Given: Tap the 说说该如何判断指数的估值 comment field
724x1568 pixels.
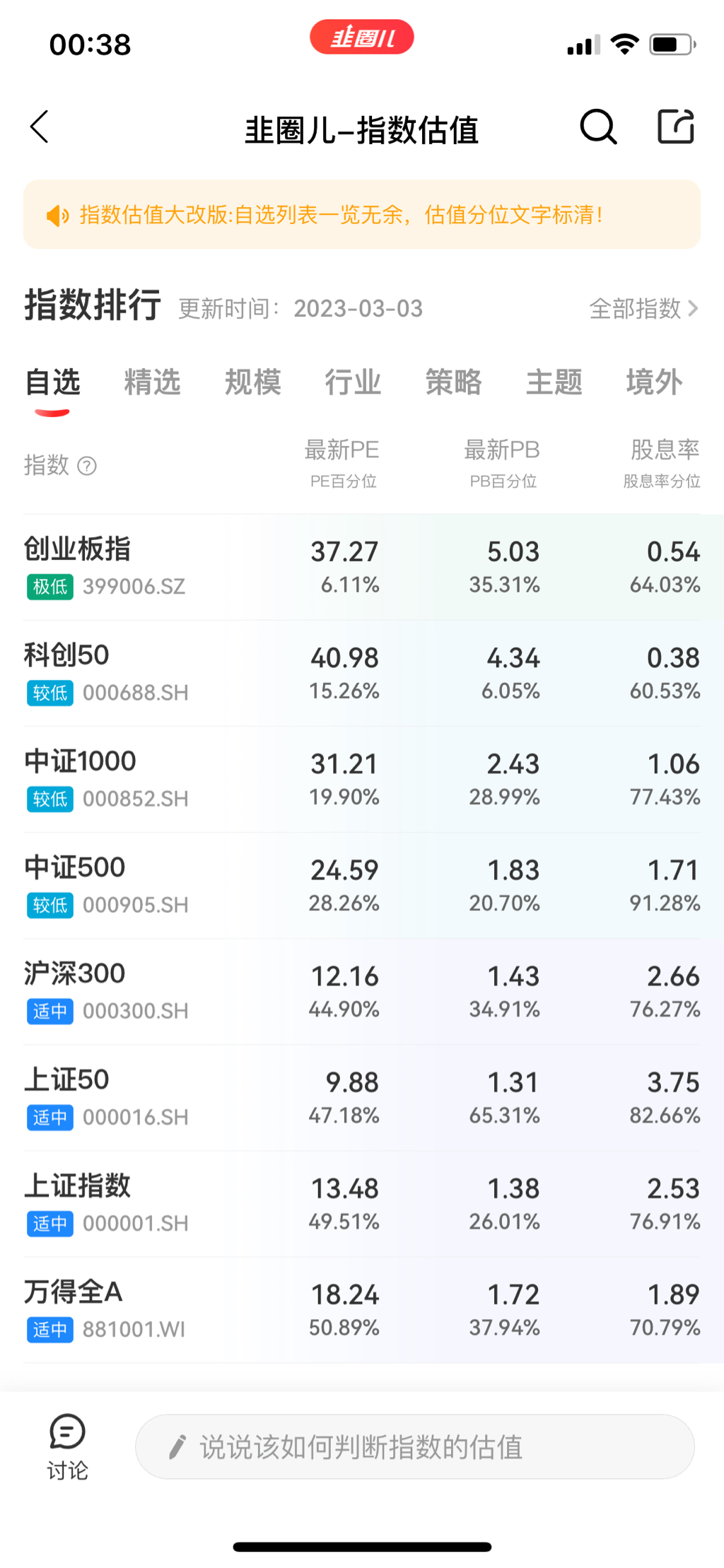Looking at the screenshot, I should point(414,1446).
